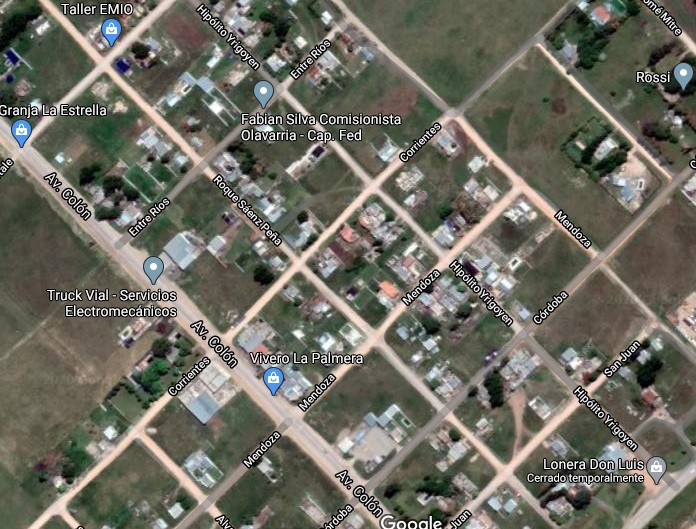The height and width of the screenshot is (529, 696).
Task: Open the Rossi location marker
Action: tap(683, 74)
